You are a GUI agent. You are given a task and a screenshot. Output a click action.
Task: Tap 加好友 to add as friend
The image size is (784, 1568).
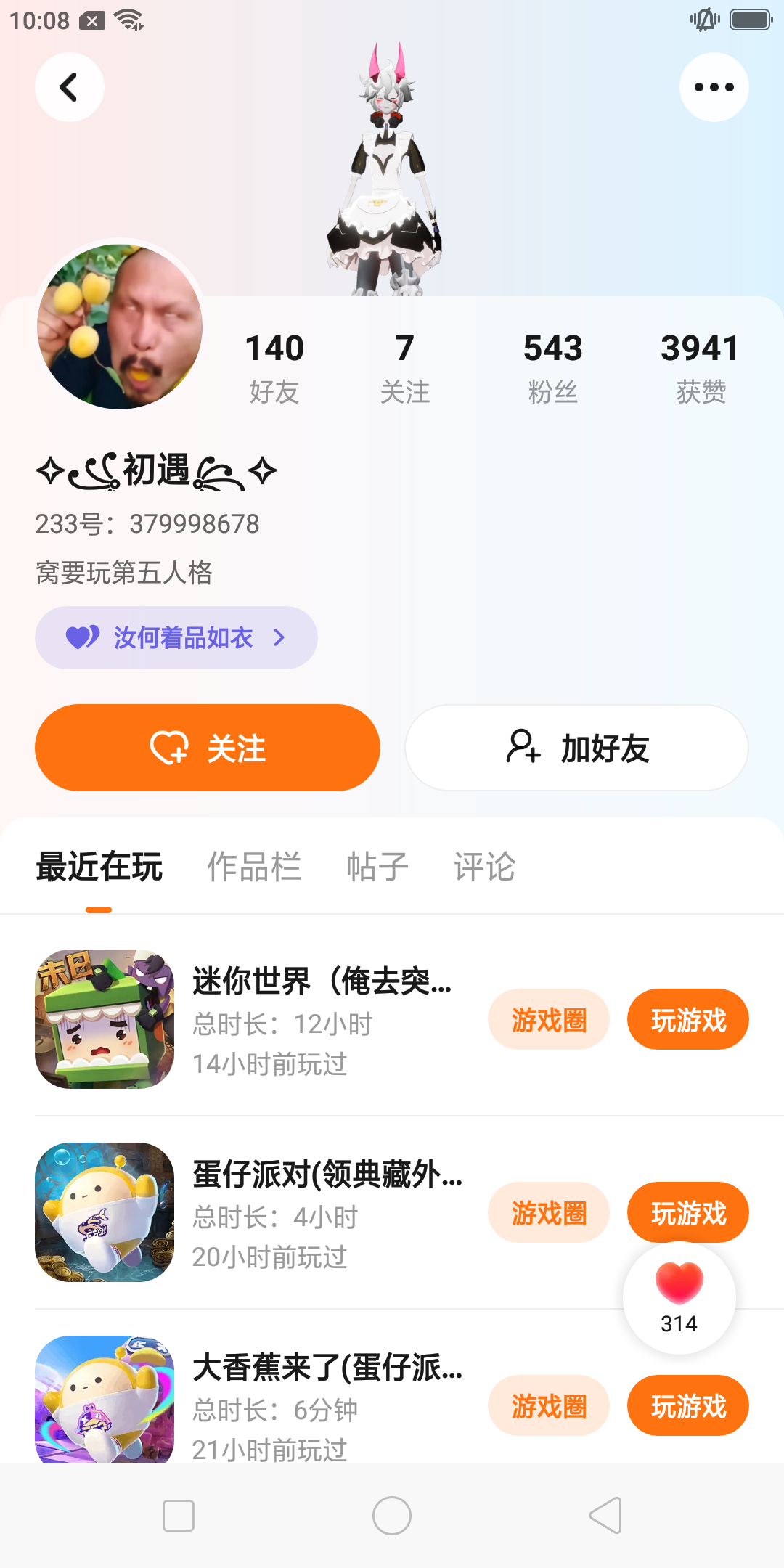(576, 748)
